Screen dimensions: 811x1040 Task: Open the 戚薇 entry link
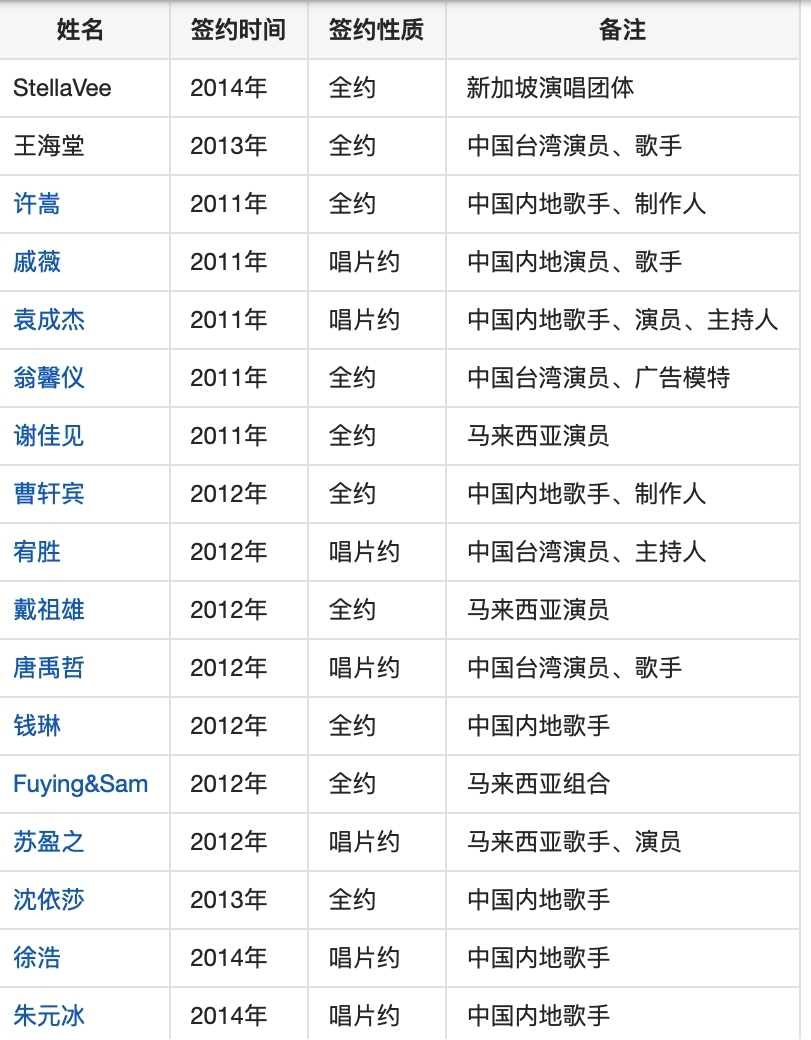point(37,262)
